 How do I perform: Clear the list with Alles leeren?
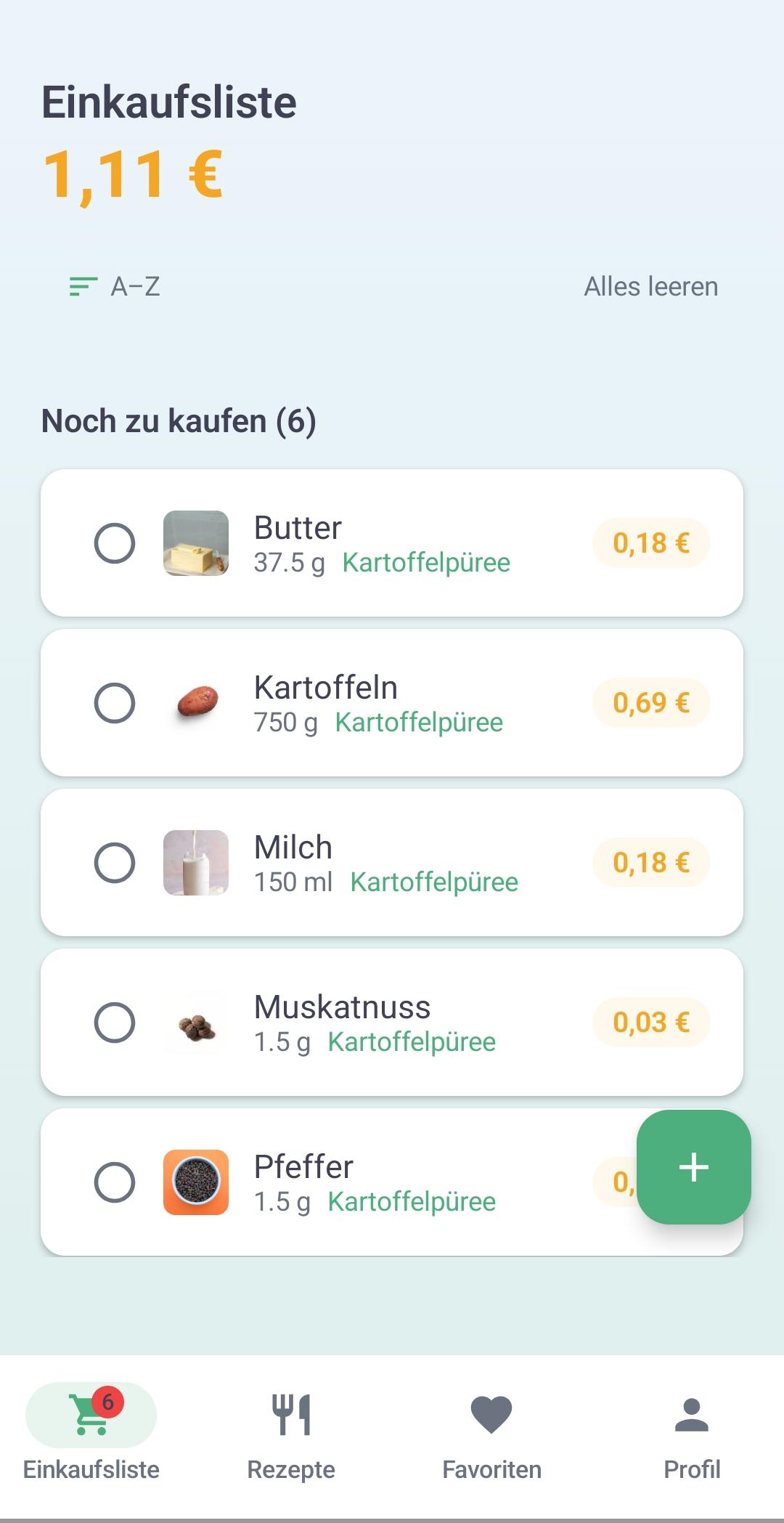[650, 286]
